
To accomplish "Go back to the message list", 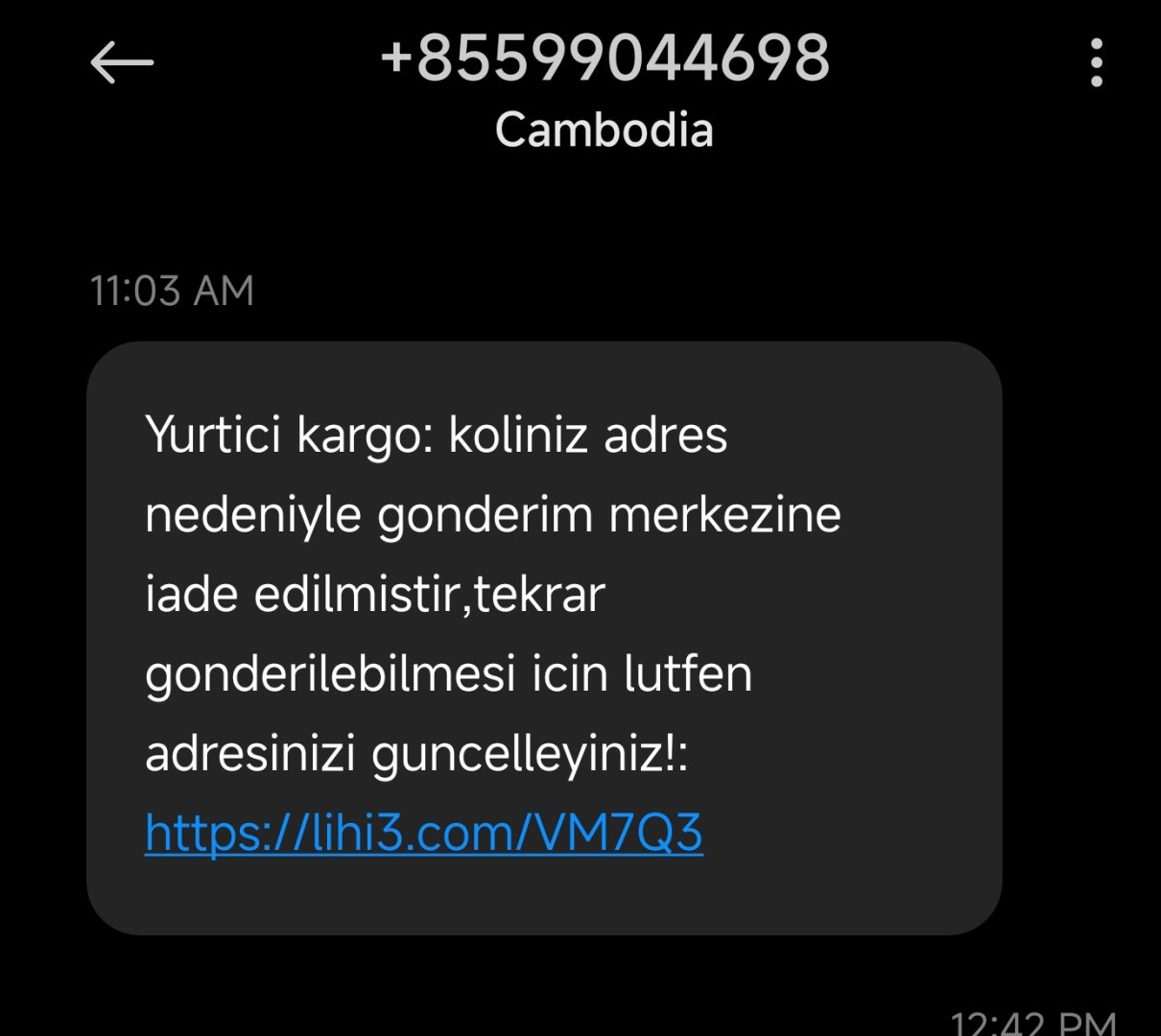I will click(122, 63).
